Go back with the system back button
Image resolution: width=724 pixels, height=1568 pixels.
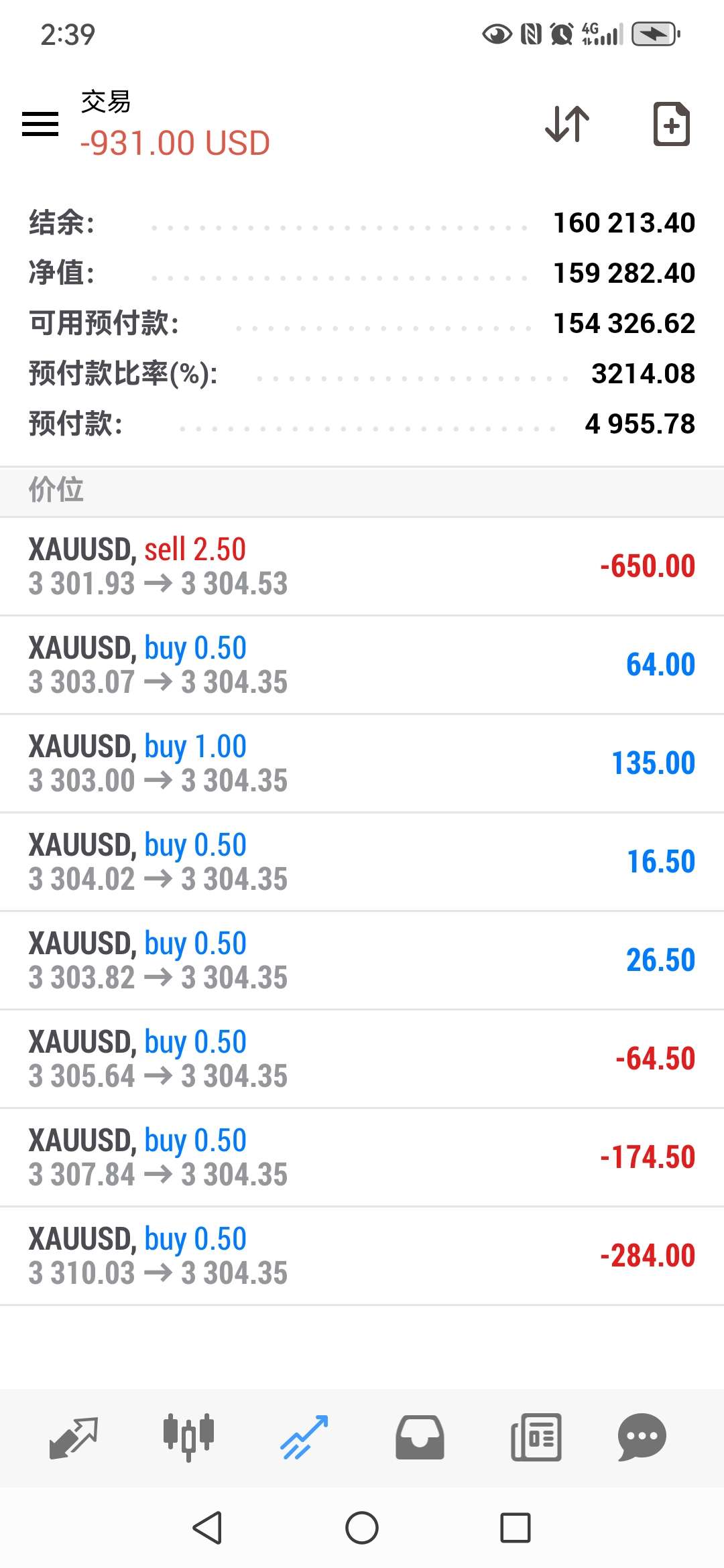click(x=207, y=1528)
